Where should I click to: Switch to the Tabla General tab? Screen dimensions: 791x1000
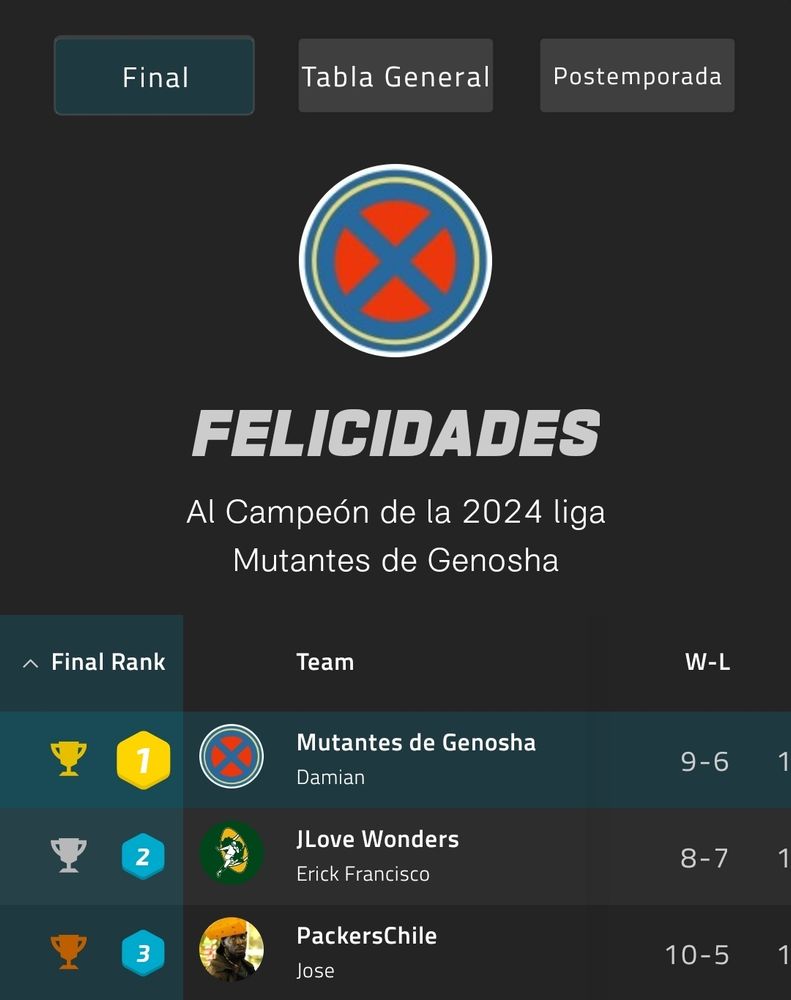pos(395,76)
